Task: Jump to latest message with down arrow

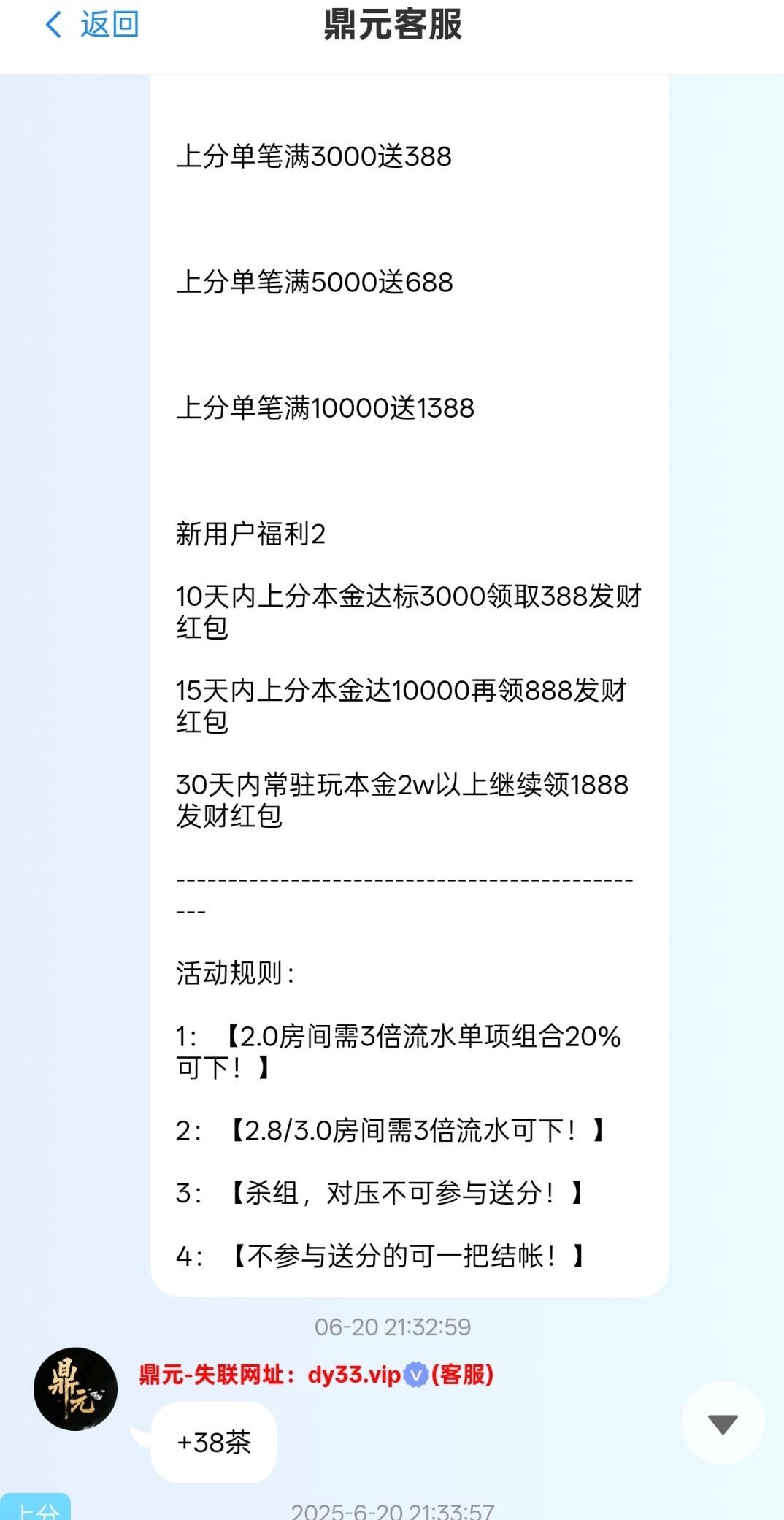Action: [x=723, y=1423]
